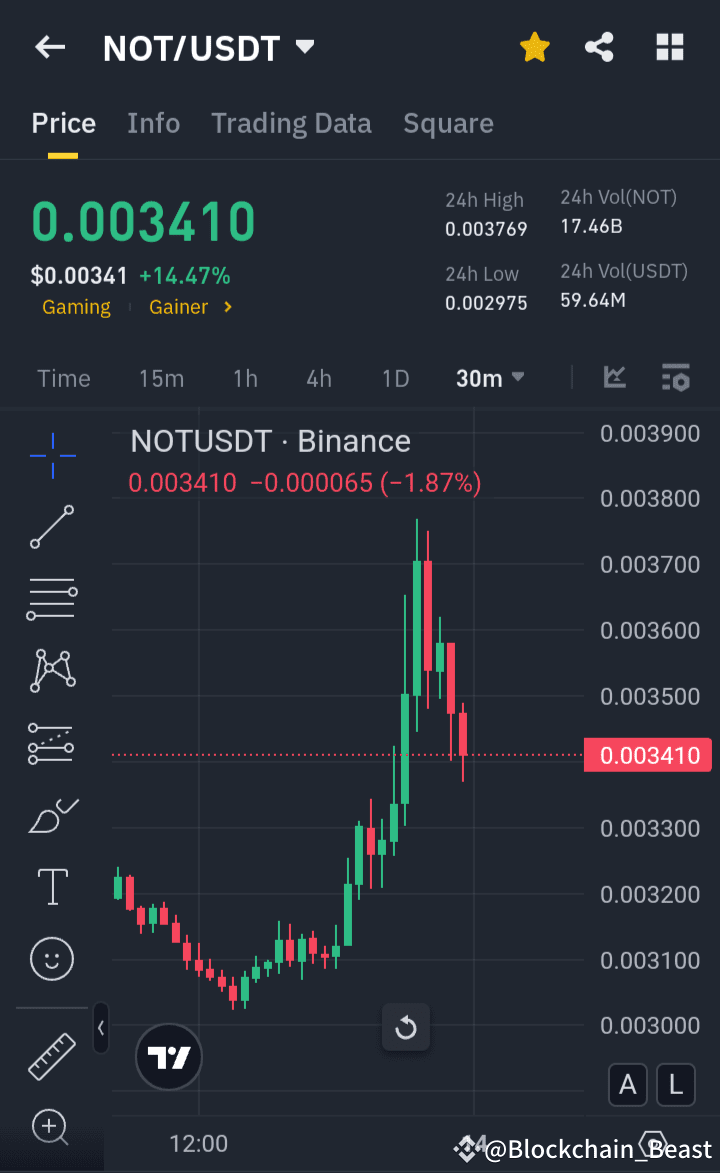
Task: Collapse the drawing tools sidebar
Action: pyautogui.click(x=100, y=1028)
